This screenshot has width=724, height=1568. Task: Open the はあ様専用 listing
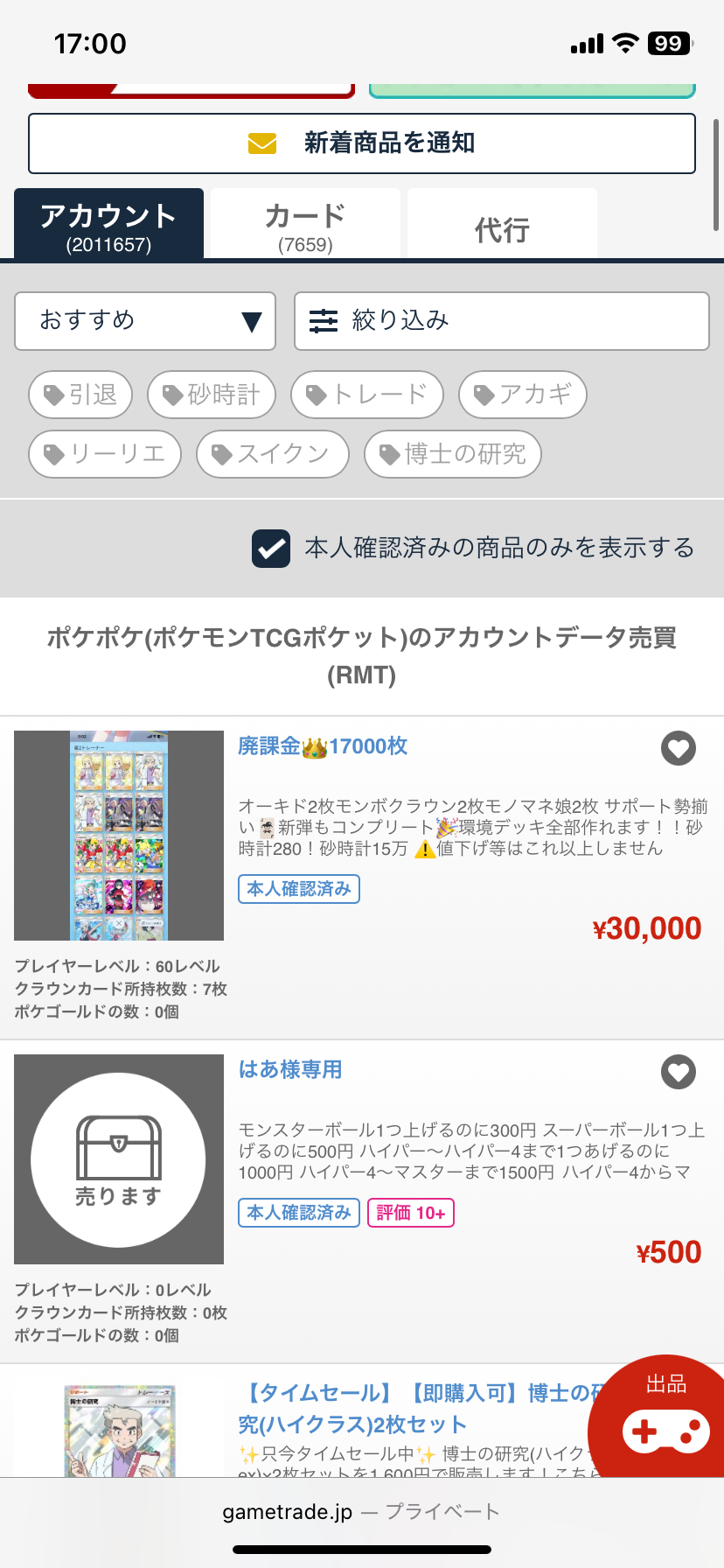(x=290, y=1069)
